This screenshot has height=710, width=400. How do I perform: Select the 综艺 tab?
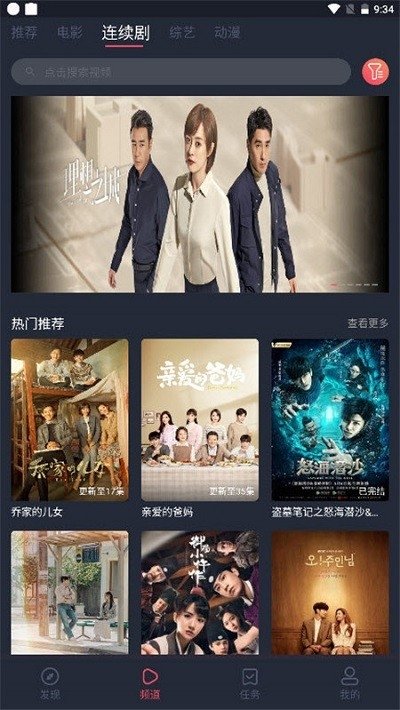click(182, 33)
